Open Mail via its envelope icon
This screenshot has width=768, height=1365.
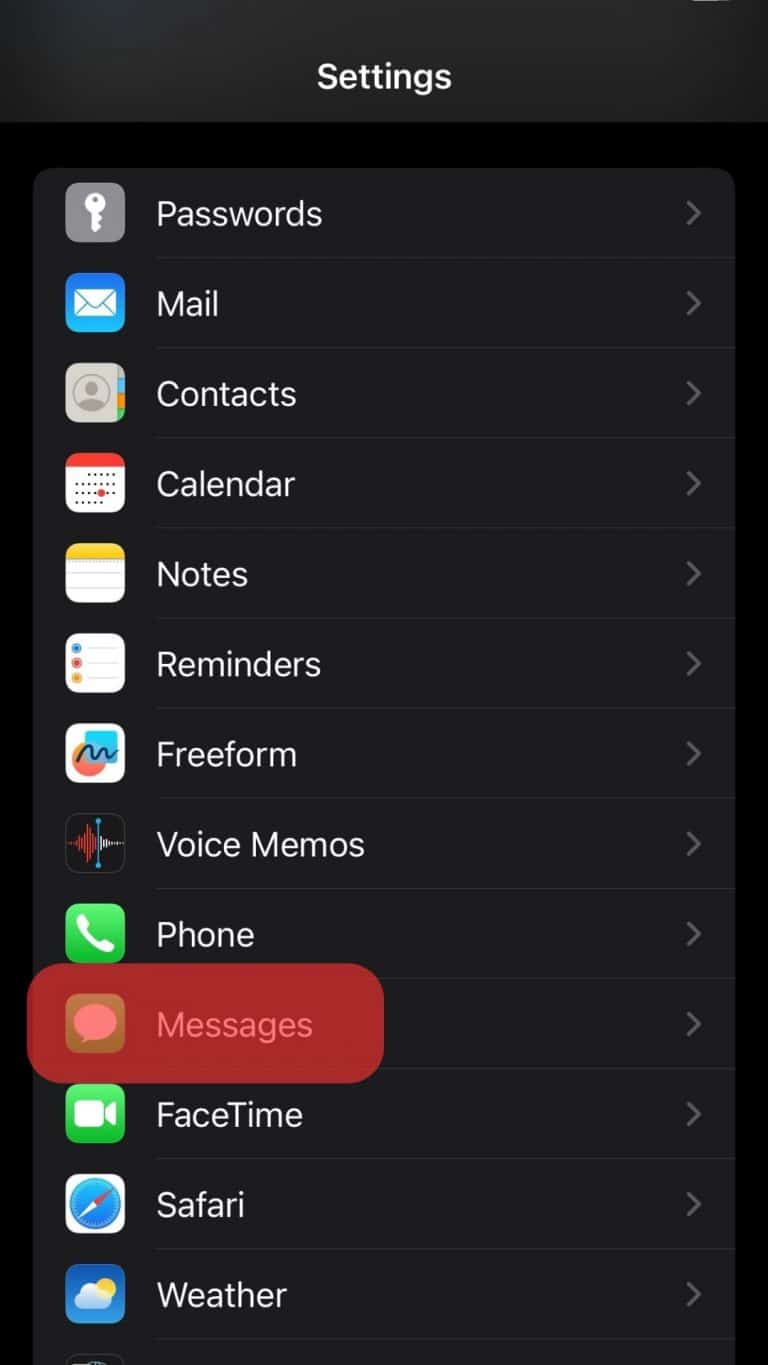(x=95, y=303)
